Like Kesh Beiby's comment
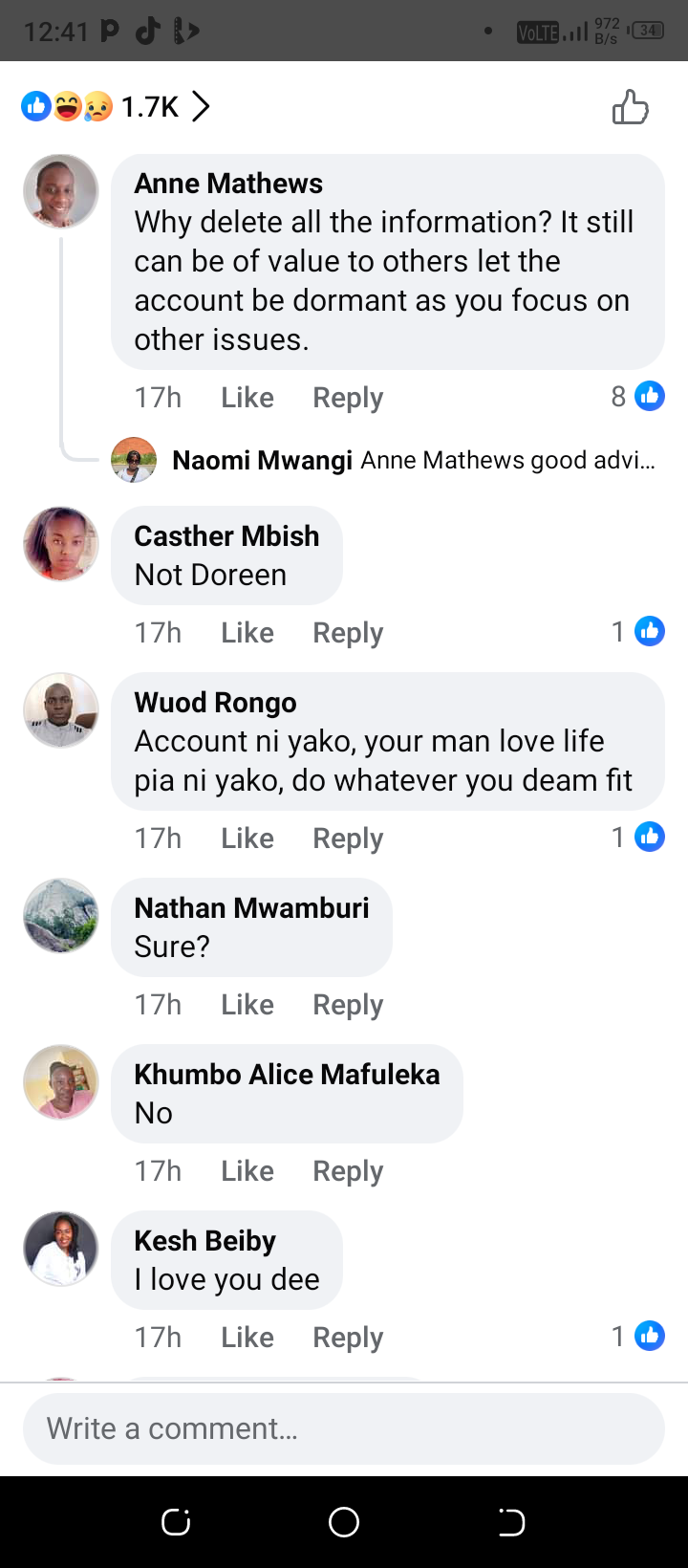Screen dimensions: 688x1568 point(247,1338)
